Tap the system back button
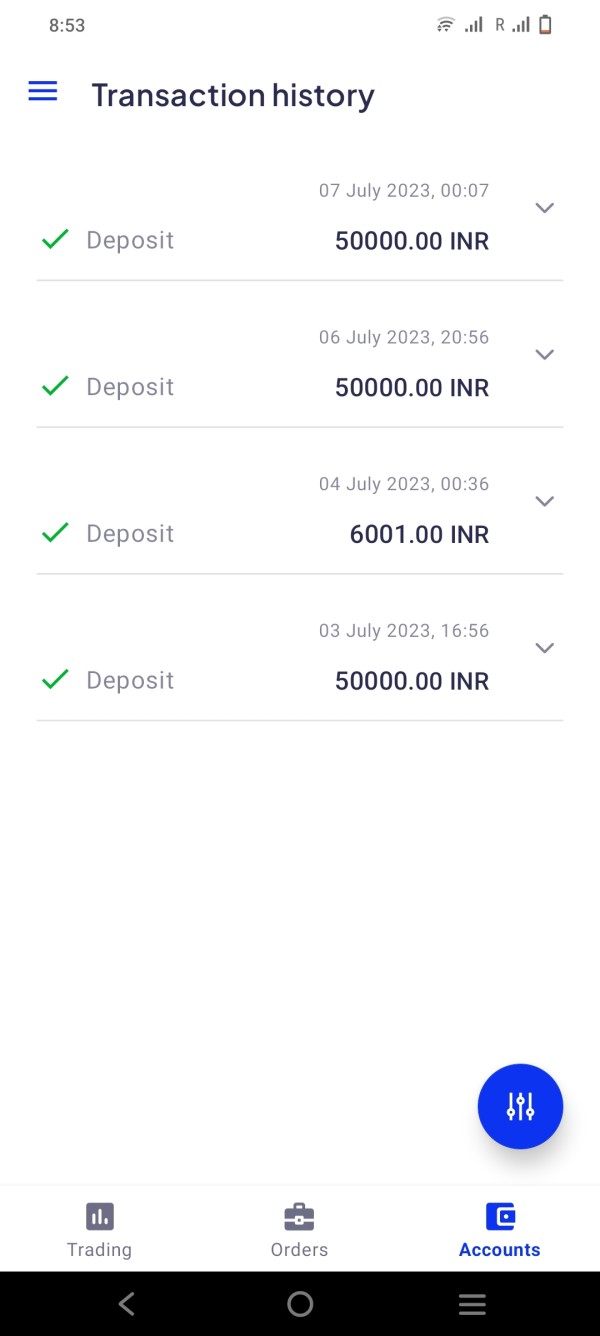This screenshot has width=600, height=1336. [x=126, y=1303]
